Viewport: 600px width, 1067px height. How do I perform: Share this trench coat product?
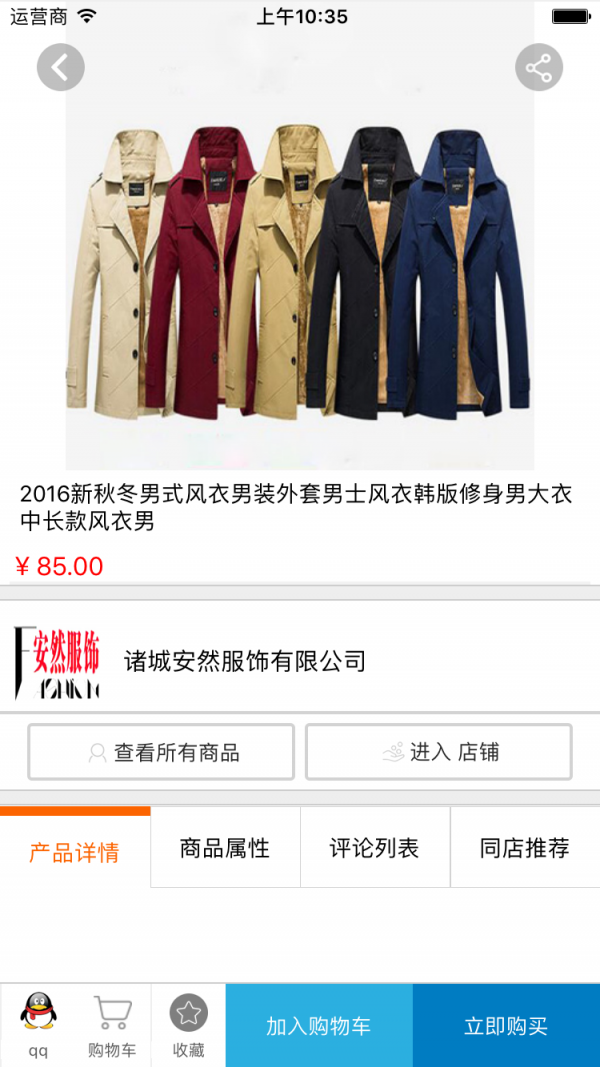click(x=539, y=68)
